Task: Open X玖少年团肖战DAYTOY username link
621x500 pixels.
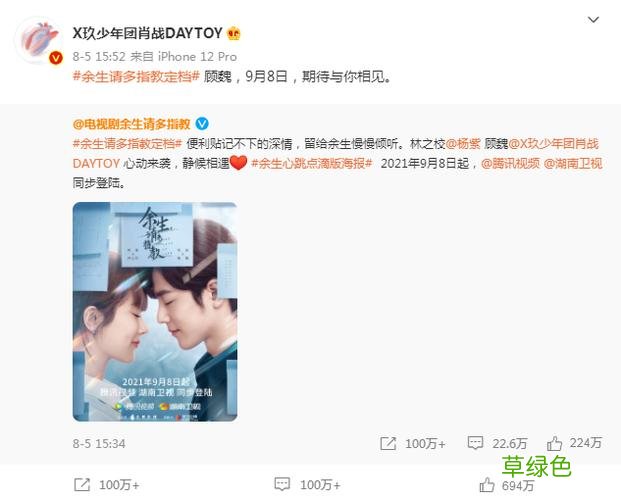Action: click(148, 33)
